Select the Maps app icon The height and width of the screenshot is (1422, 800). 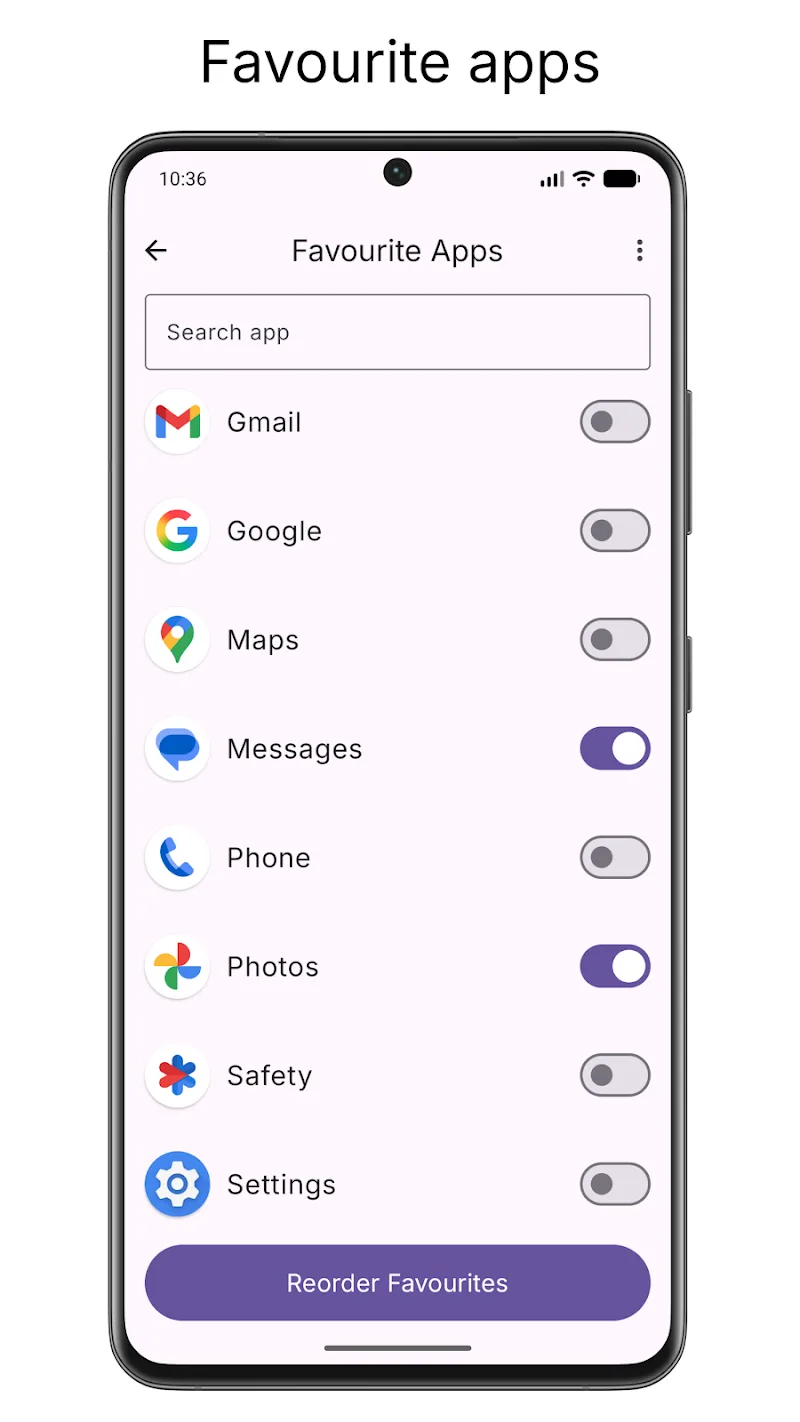(x=176, y=640)
